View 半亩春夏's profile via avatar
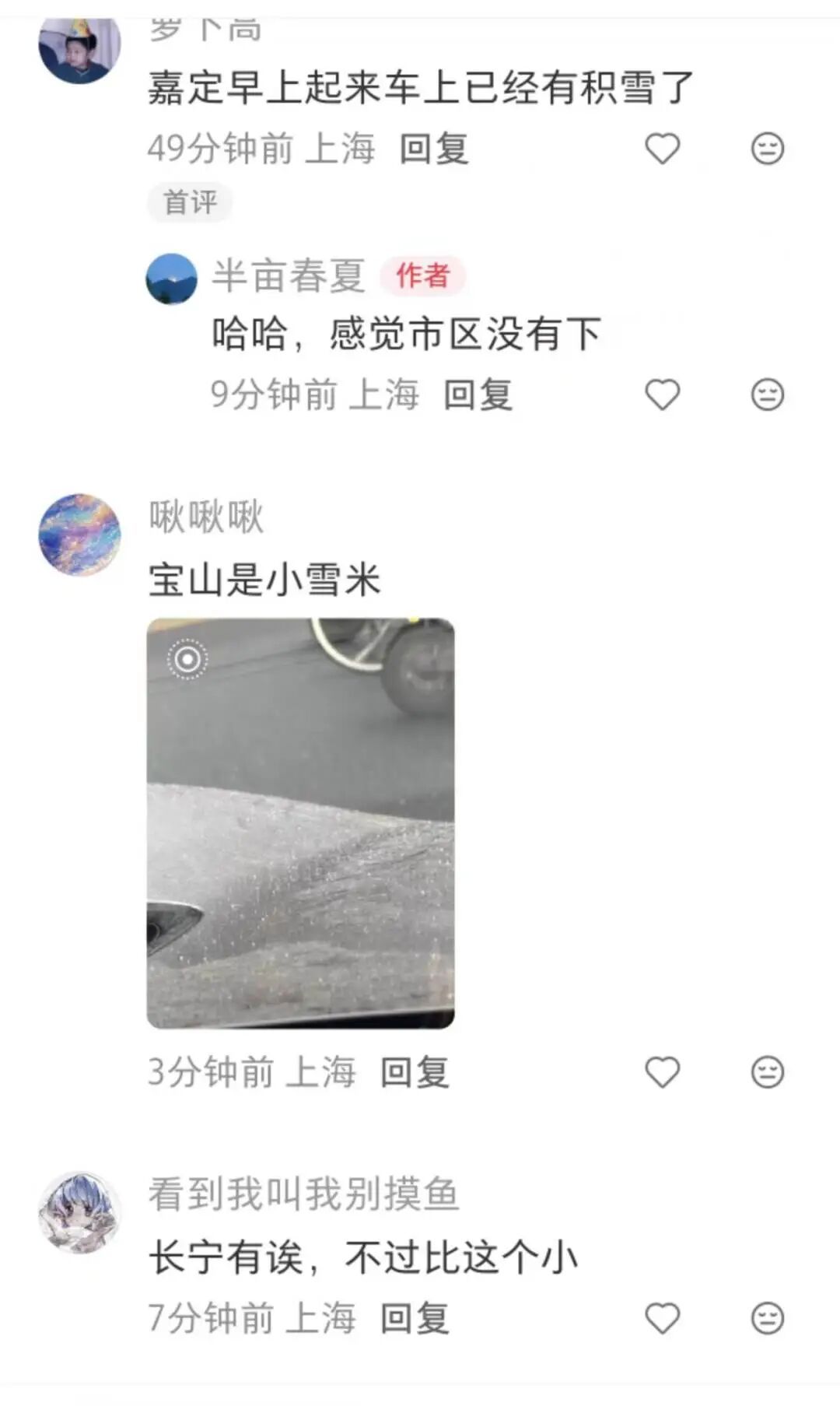Screen dimensions: 840x1406 click(171, 278)
